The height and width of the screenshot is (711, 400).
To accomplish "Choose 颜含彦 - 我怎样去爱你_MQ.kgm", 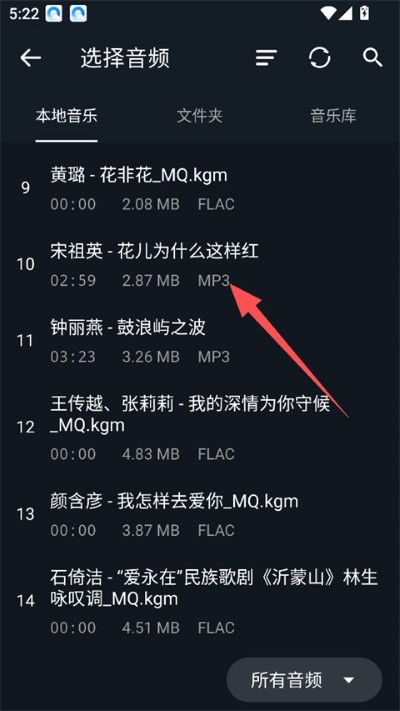I will tap(200, 515).
